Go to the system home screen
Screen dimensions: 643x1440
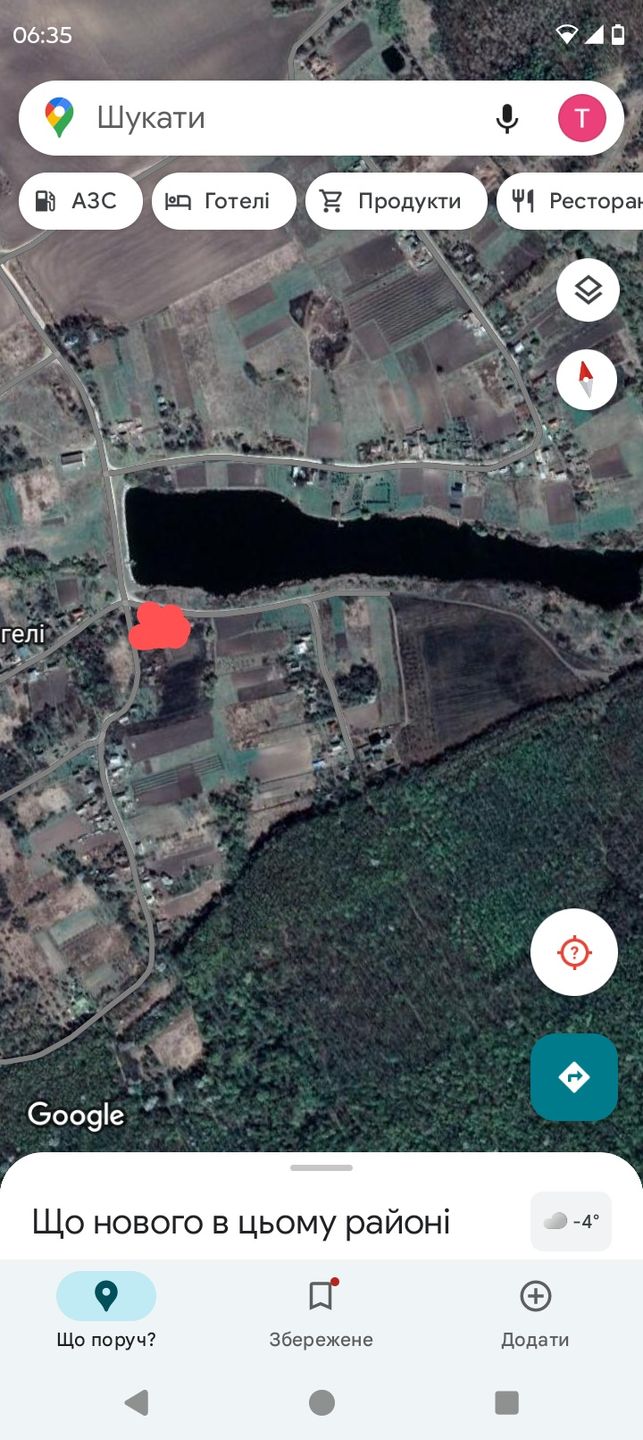[322, 1402]
